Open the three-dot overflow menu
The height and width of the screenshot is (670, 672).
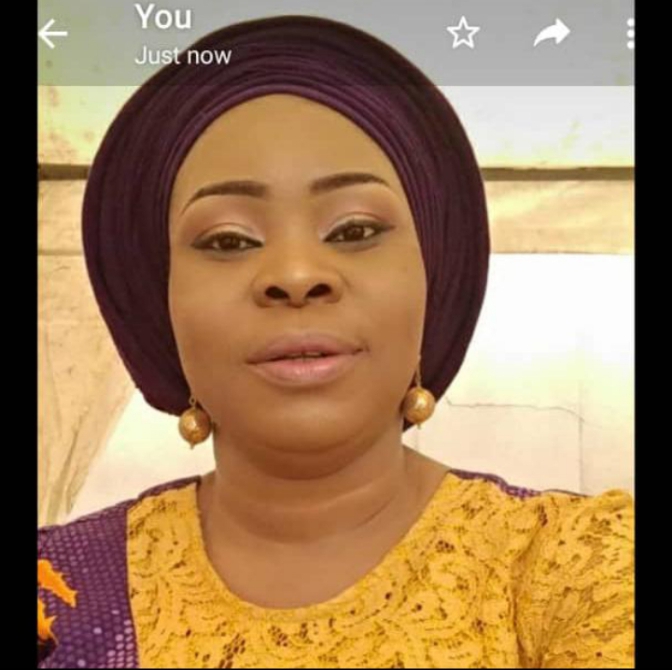click(x=629, y=34)
